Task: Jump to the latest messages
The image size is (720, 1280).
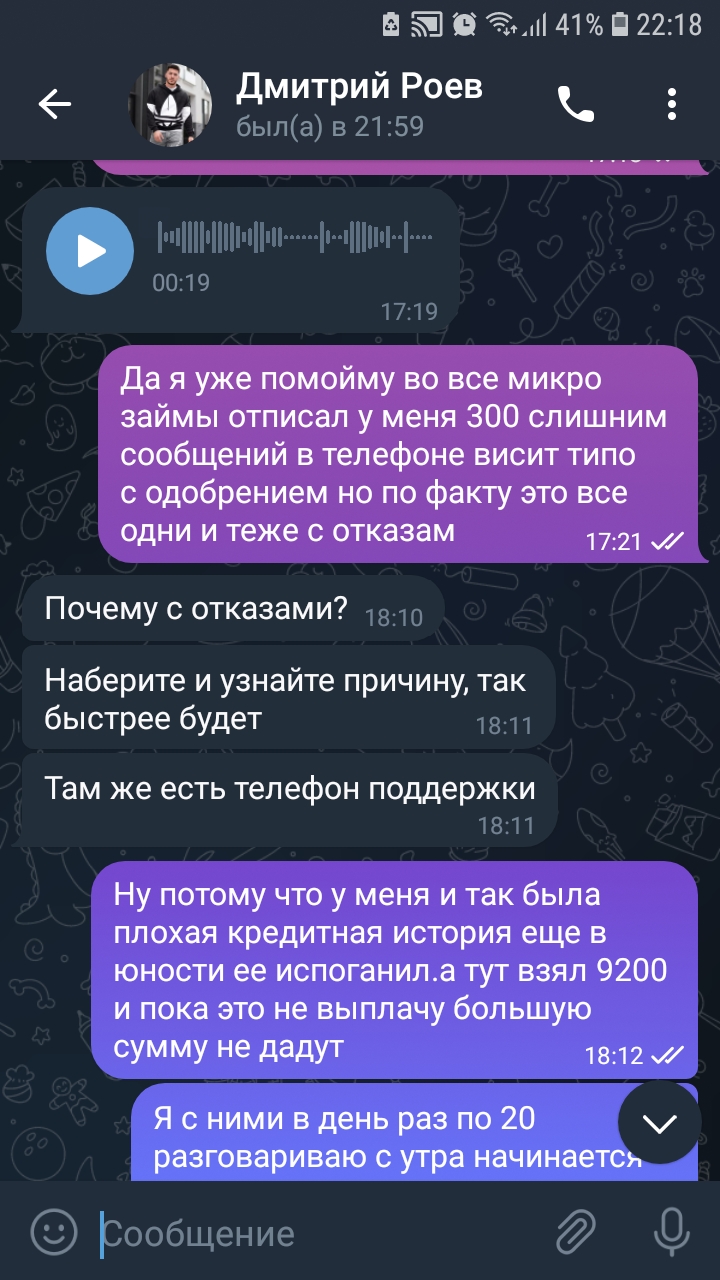Action: (660, 1124)
